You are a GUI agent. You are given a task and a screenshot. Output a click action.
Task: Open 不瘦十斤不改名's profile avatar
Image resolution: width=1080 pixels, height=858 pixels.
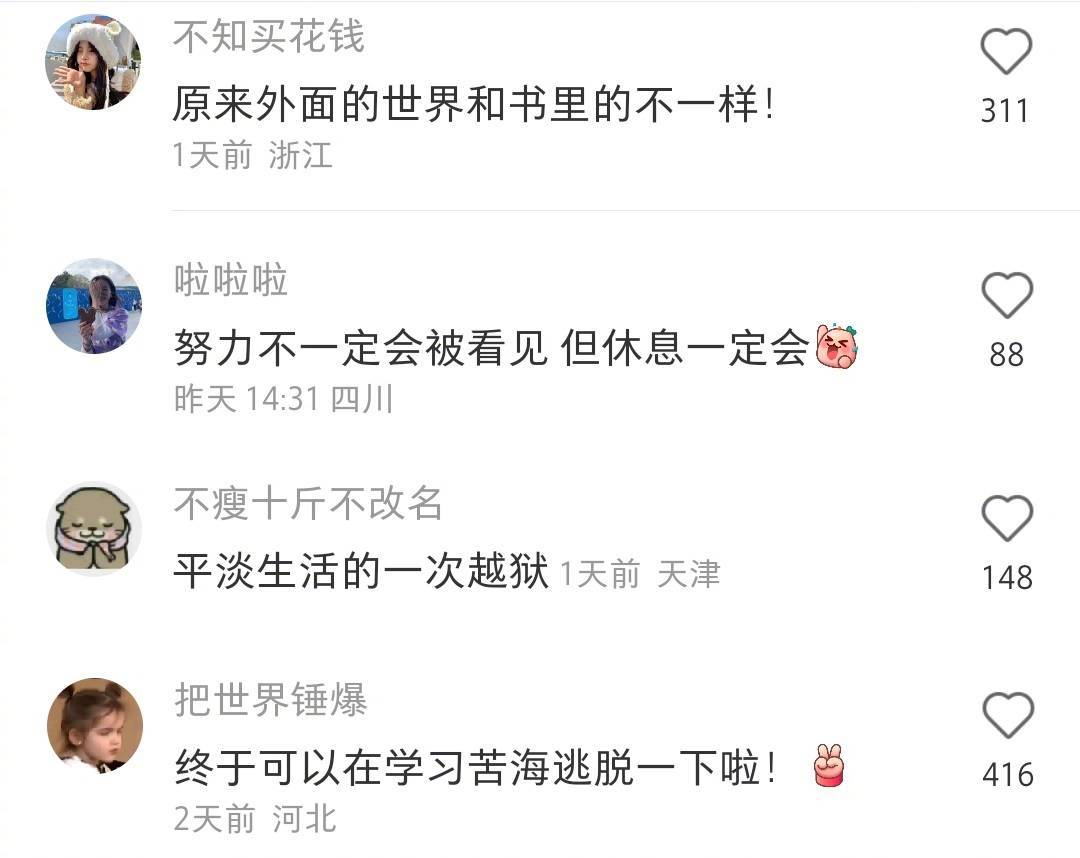click(x=93, y=530)
